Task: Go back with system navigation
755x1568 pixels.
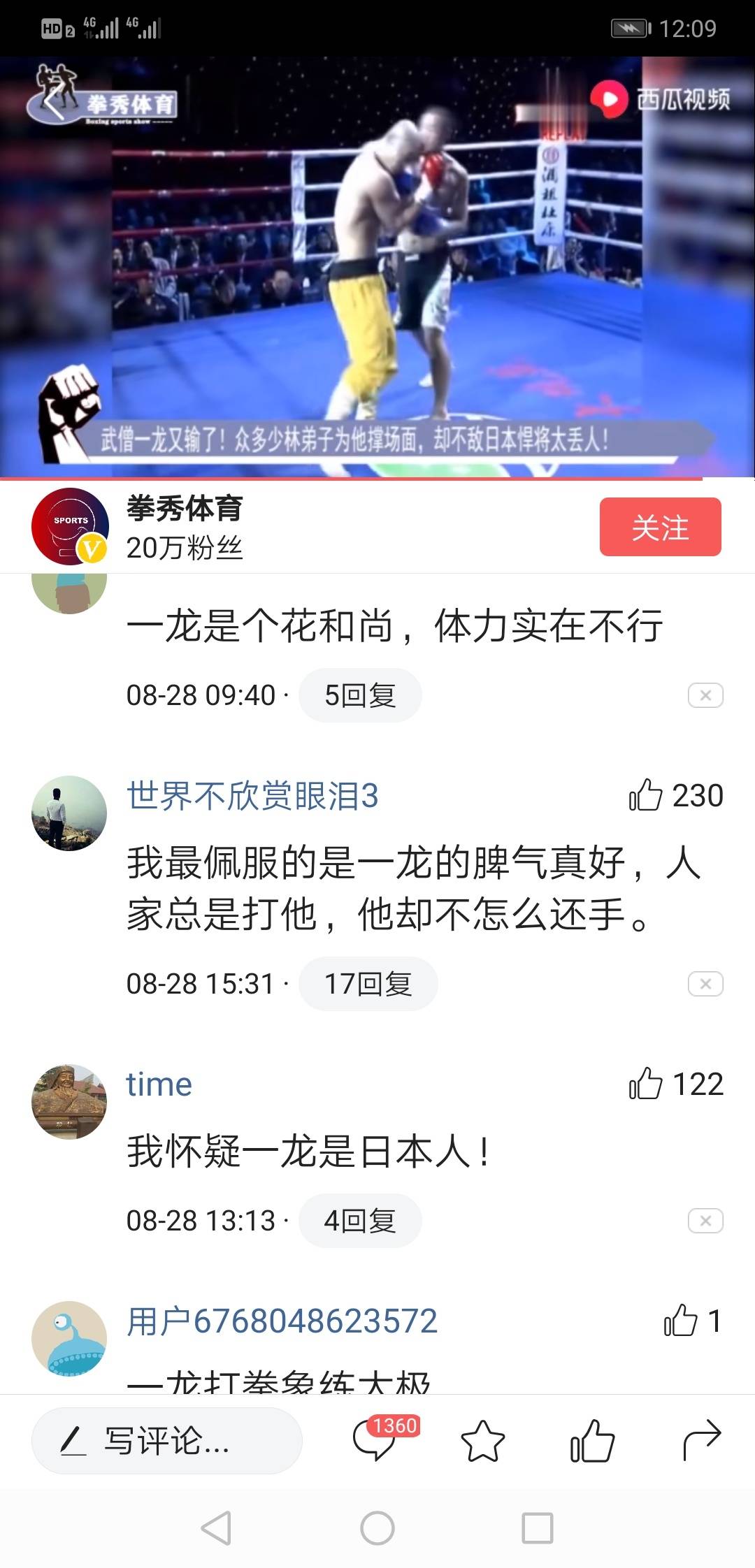Action: click(x=216, y=1527)
